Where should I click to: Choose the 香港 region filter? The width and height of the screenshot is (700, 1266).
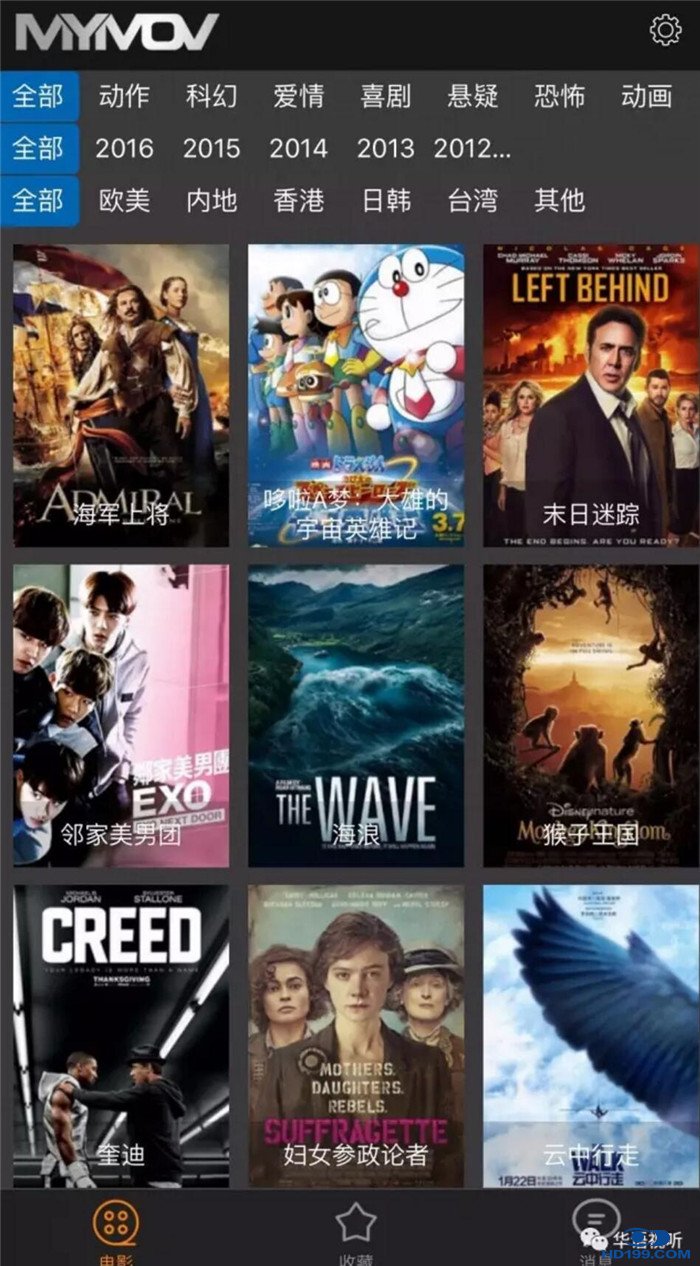[298, 200]
